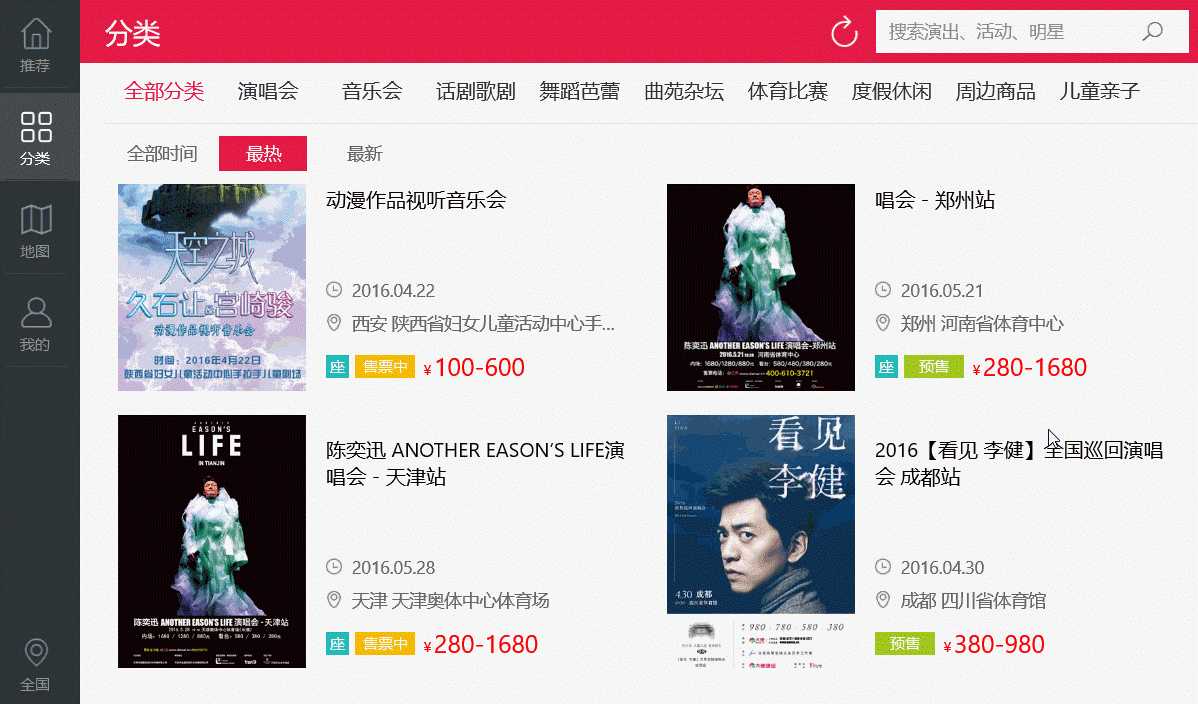This screenshot has height=704, width=1198.
Task: Open the 全国 location selector
Action: coord(36,665)
